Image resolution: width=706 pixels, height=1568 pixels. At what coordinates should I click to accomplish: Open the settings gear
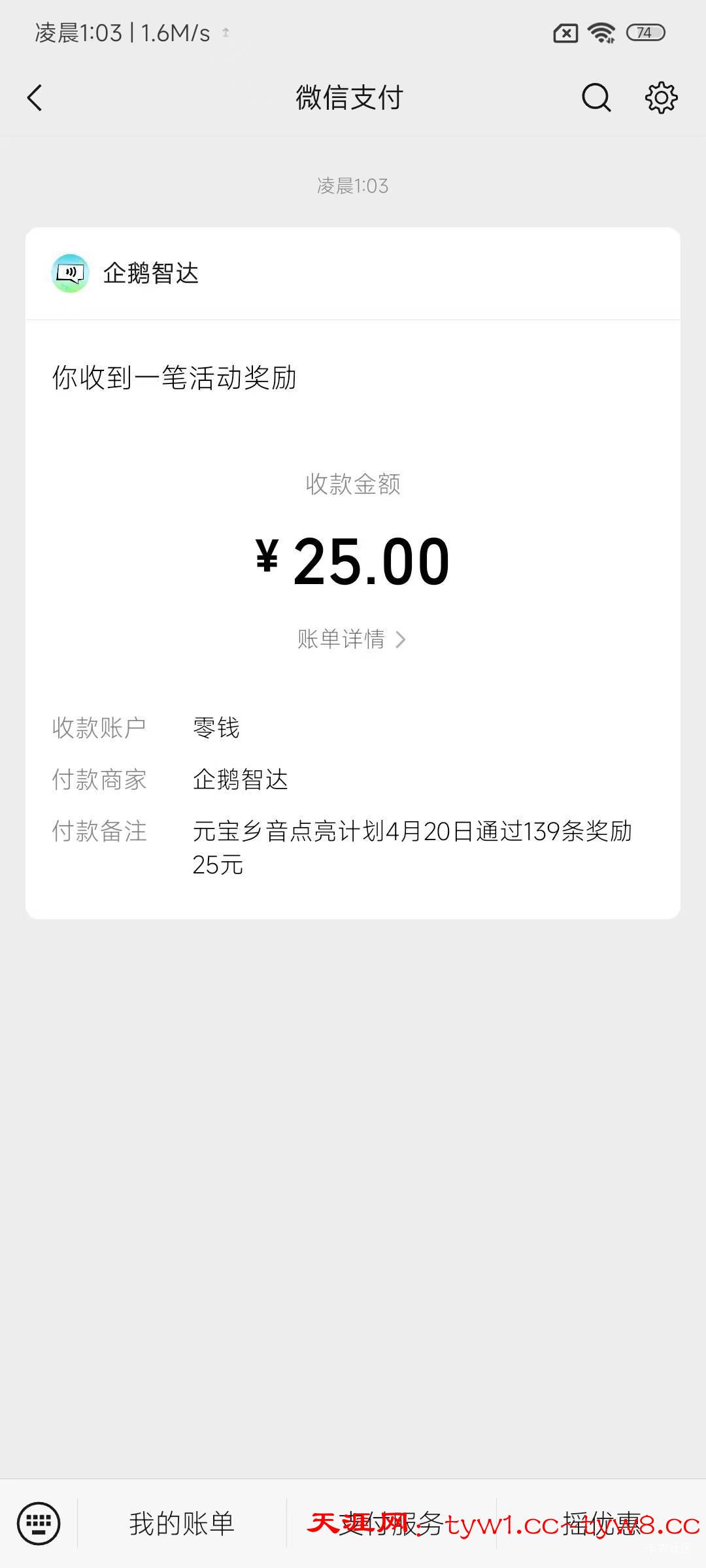tap(661, 98)
